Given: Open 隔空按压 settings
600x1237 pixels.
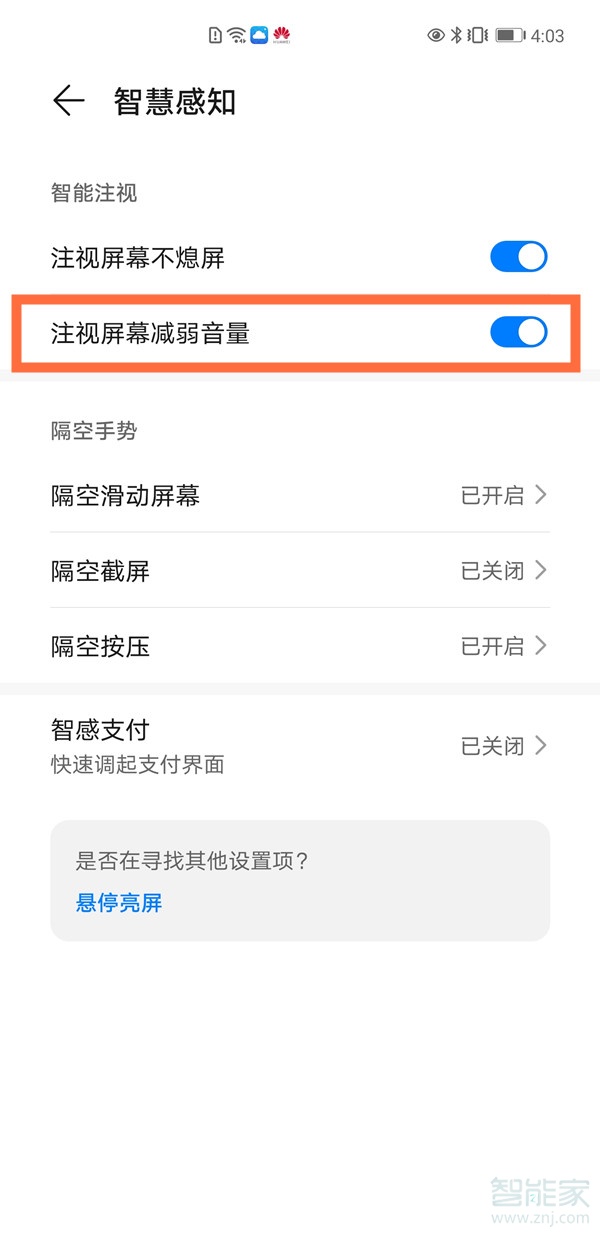Looking at the screenshot, I should pos(300,646).
